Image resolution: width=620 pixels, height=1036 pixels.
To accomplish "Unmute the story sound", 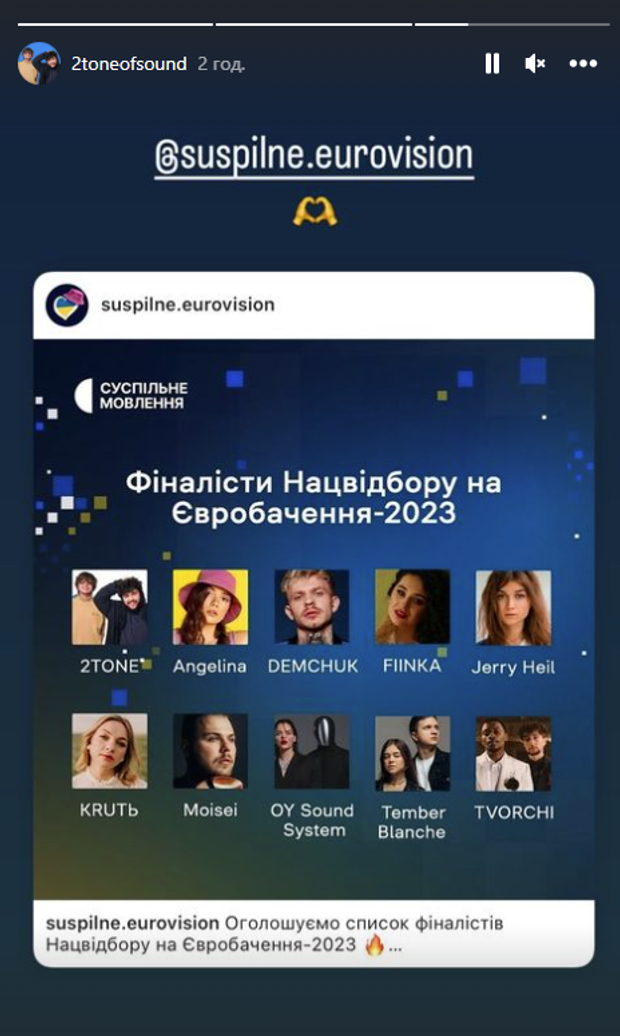I will click(x=535, y=64).
